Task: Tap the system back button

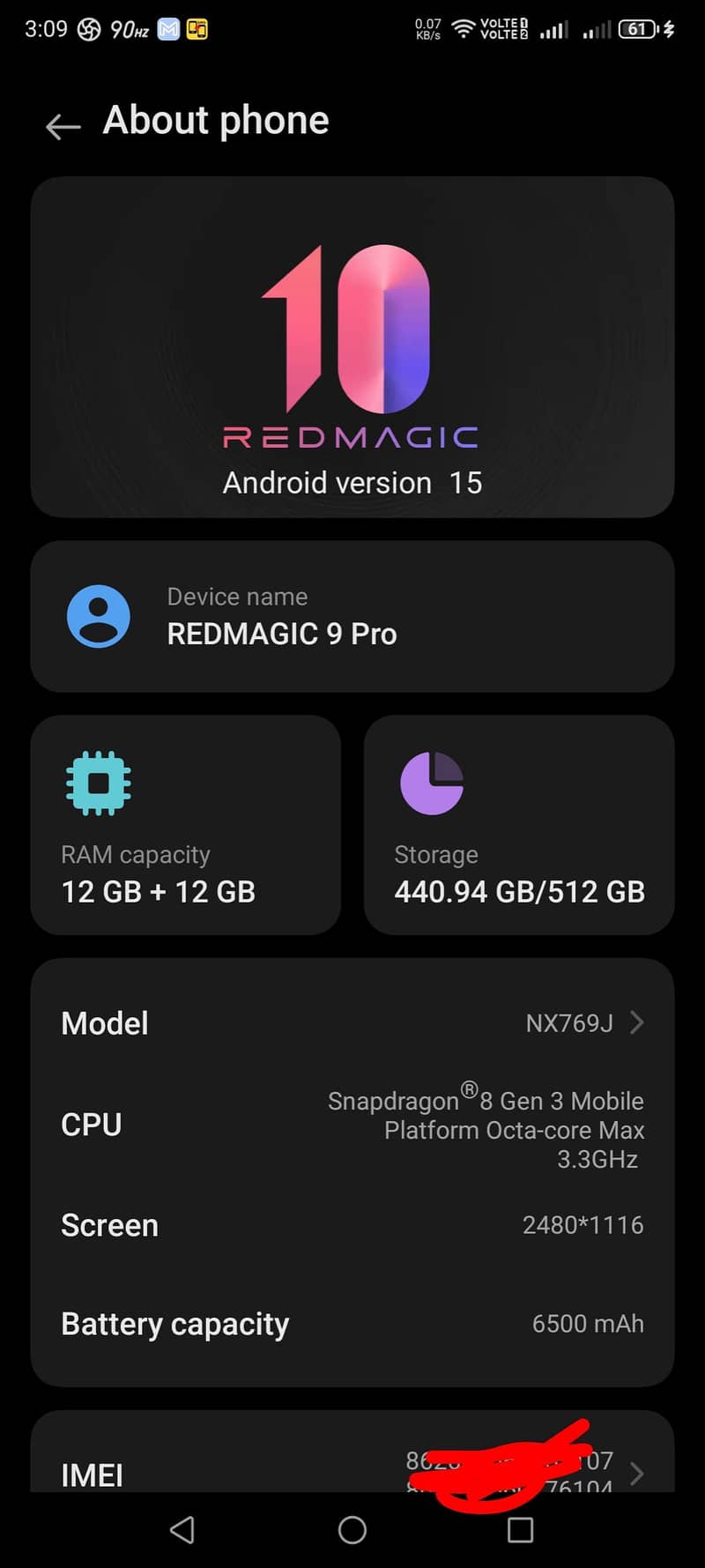Action: [182, 1530]
